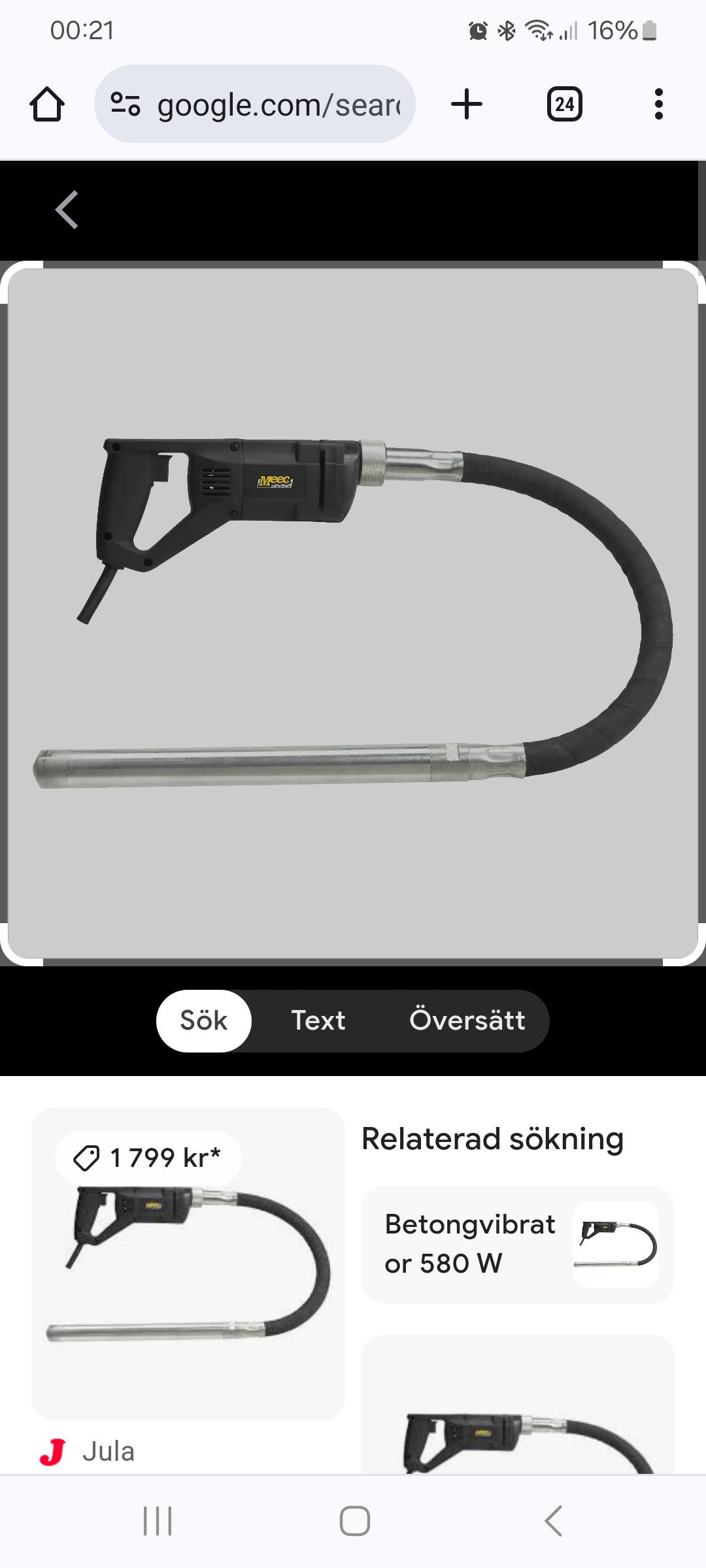This screenshot has height=1568, width=706.
Task: Go back from the Lens image view
Action: (67, 210)
